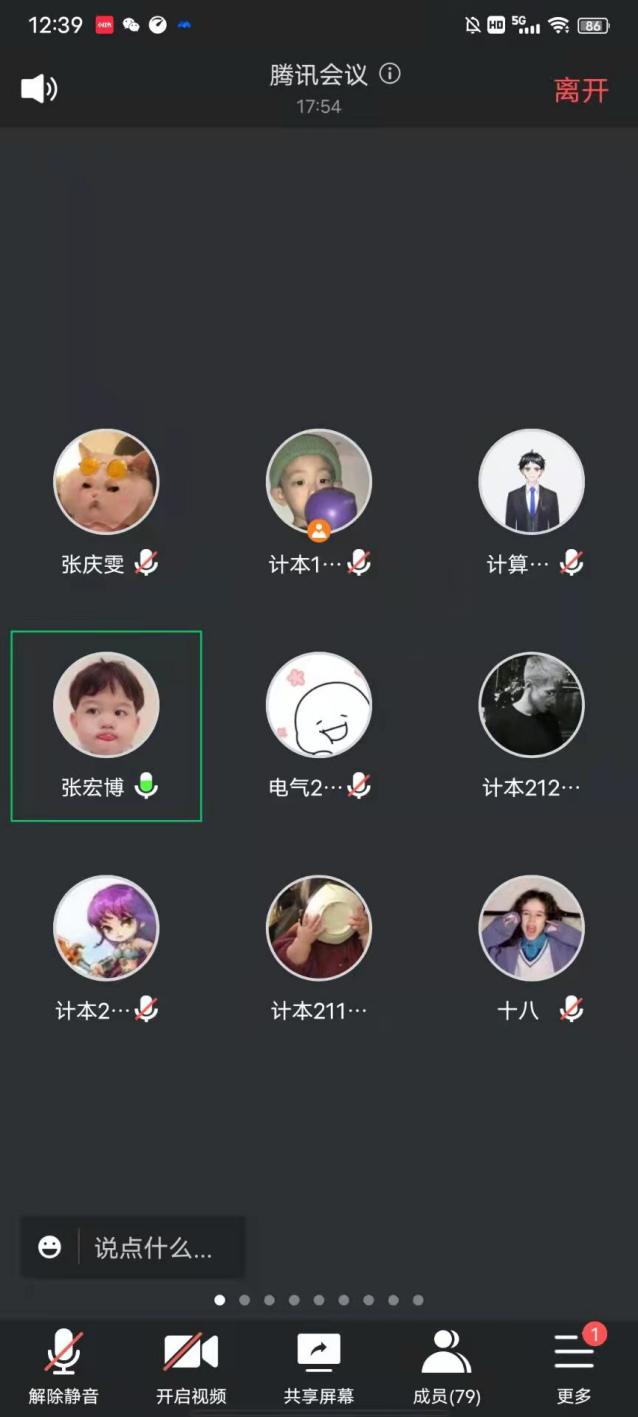Open the meeting info icon

(x=391, y=74)
